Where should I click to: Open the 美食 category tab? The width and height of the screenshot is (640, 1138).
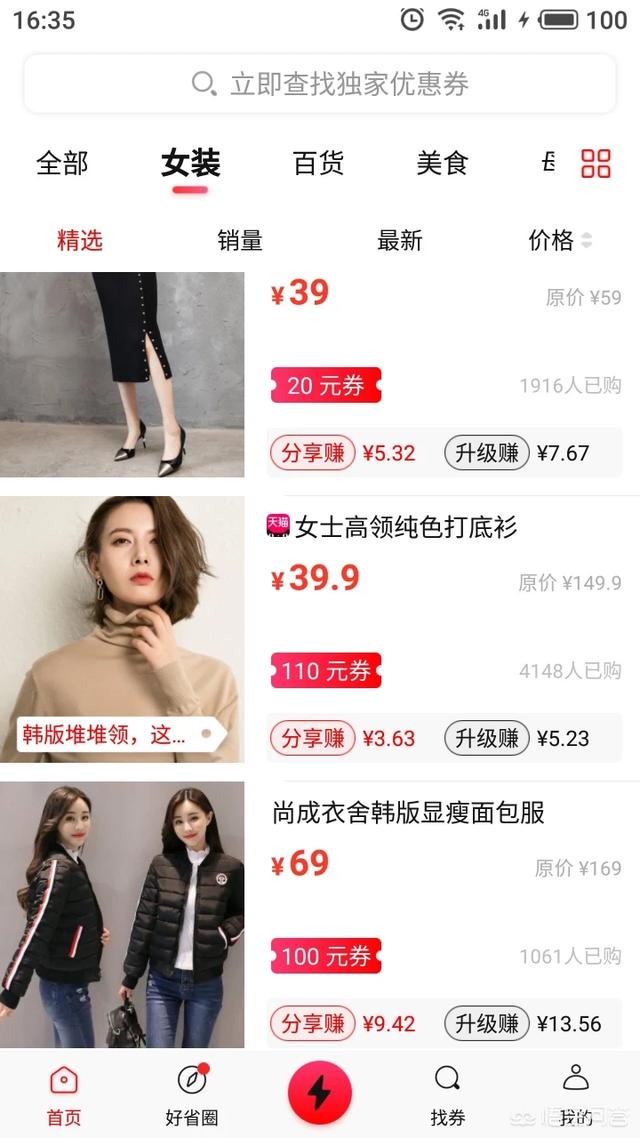click(443, 163)
